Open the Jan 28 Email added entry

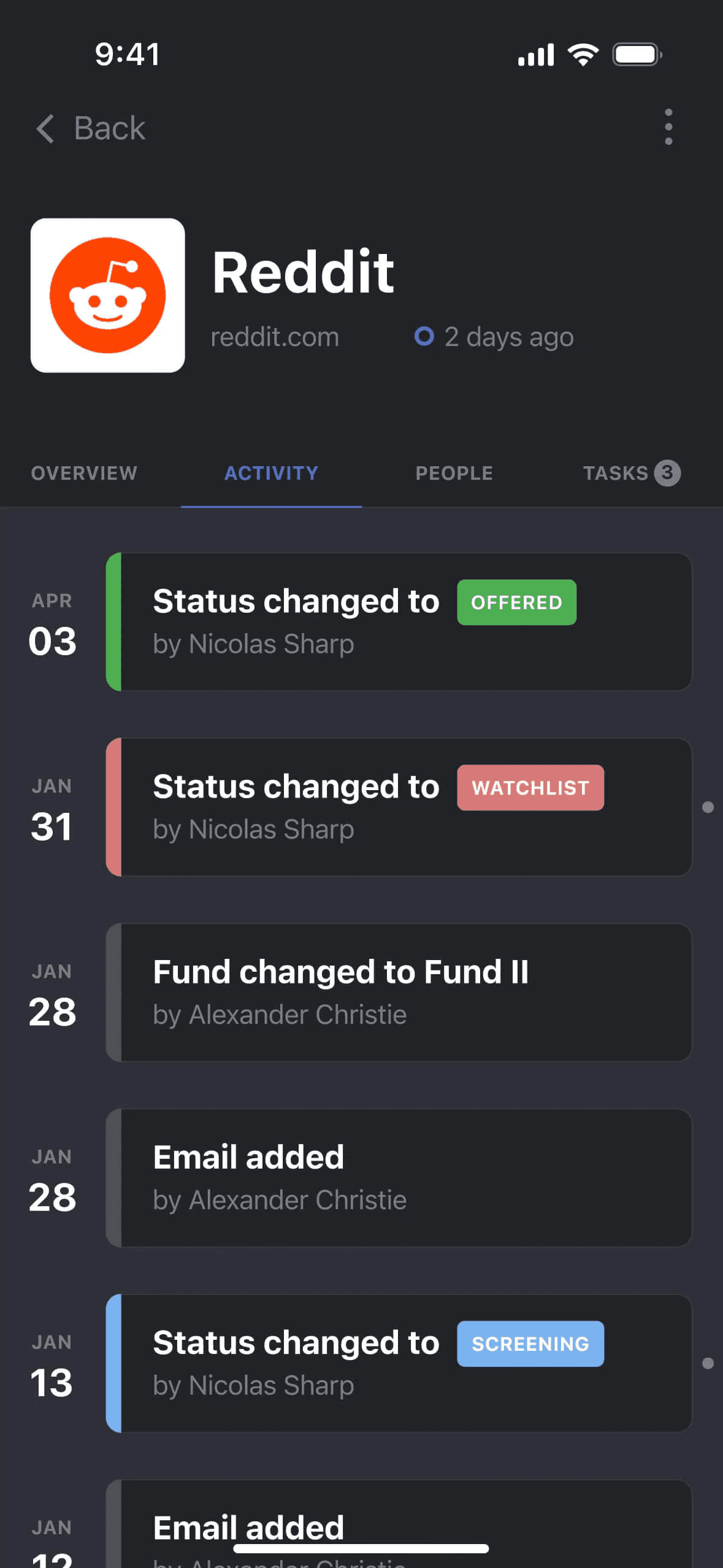(399, 1177)
